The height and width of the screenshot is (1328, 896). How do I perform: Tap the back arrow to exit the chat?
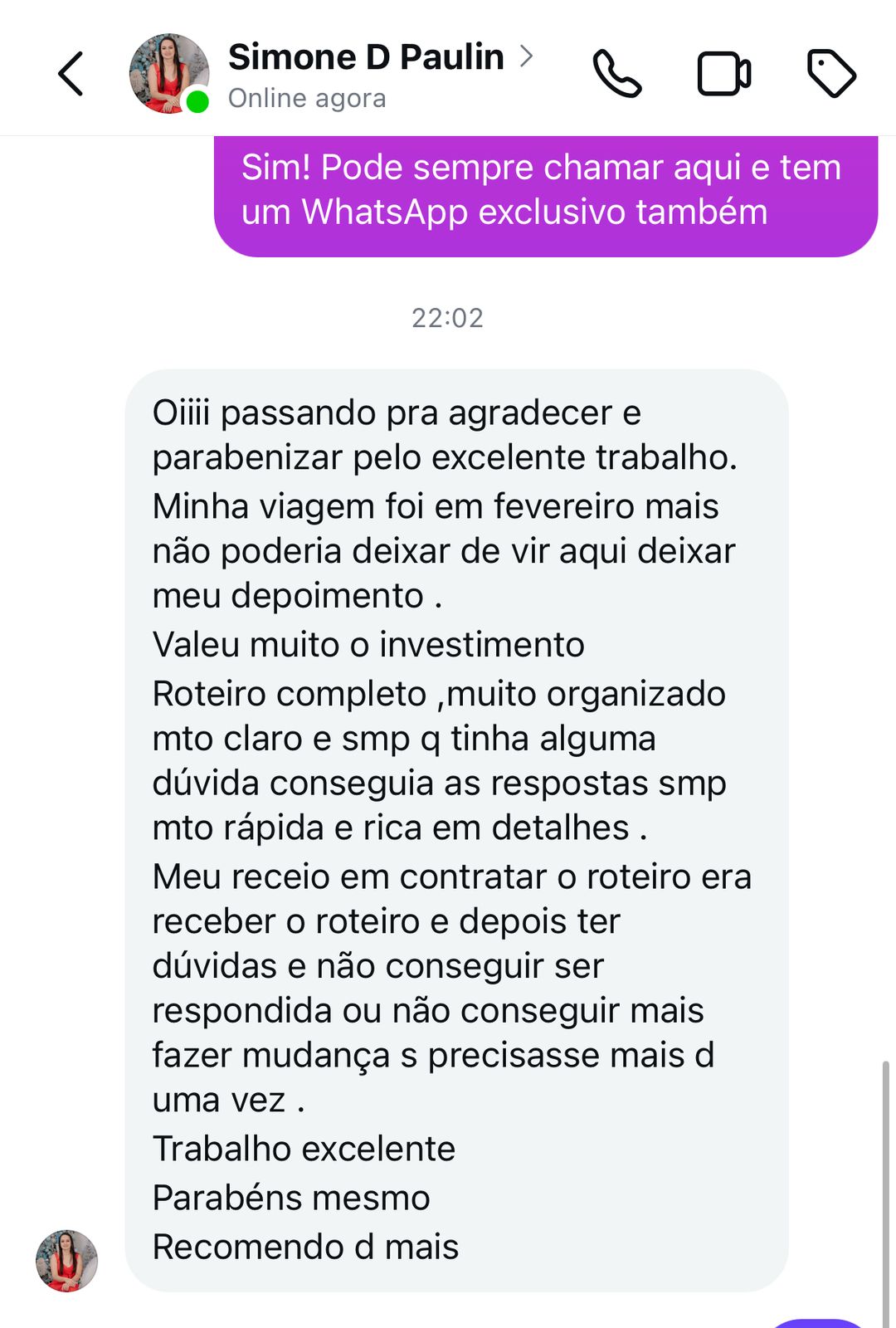pos(72,73)
